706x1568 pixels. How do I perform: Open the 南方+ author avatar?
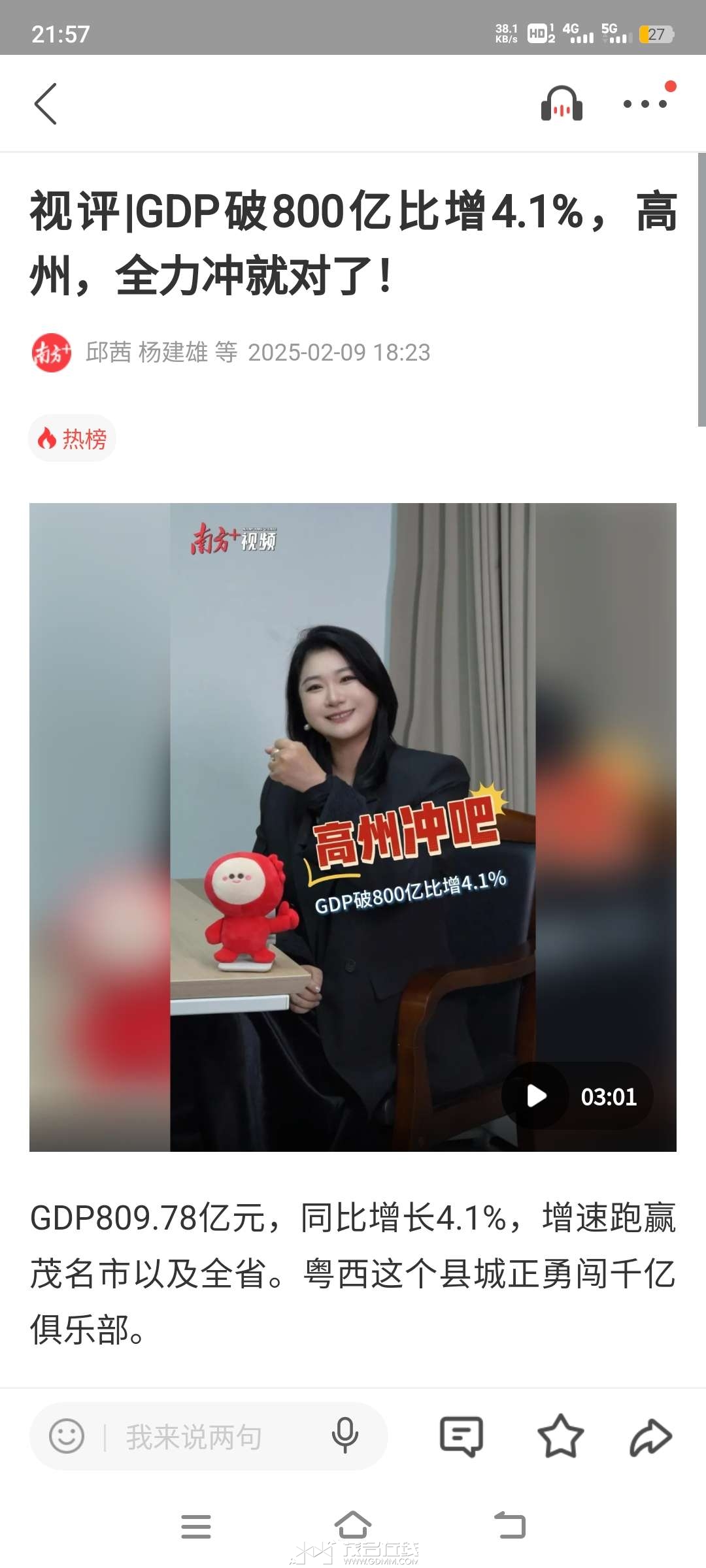52,353
